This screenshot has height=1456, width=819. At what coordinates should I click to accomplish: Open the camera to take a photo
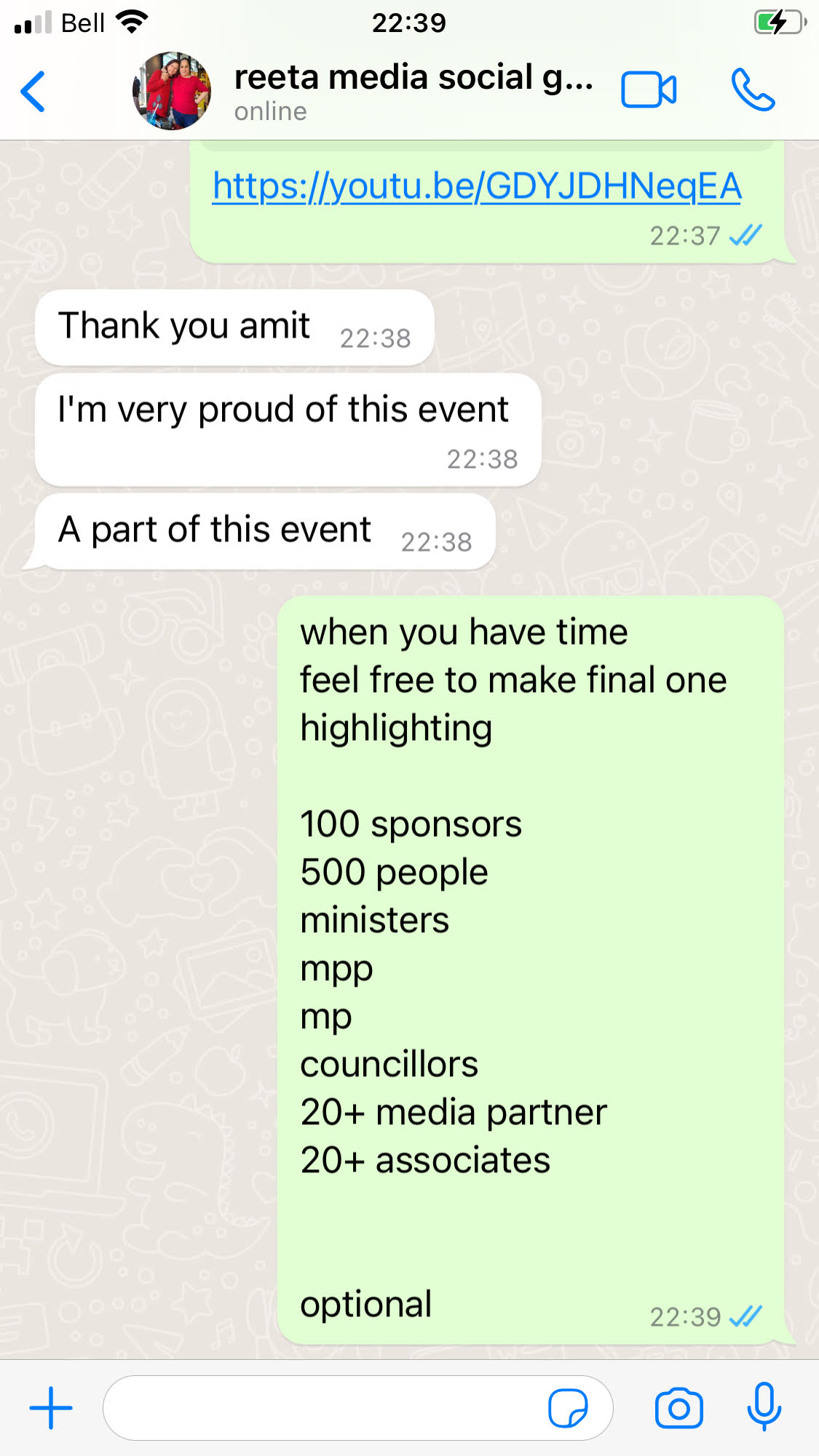pos(678,1408)
